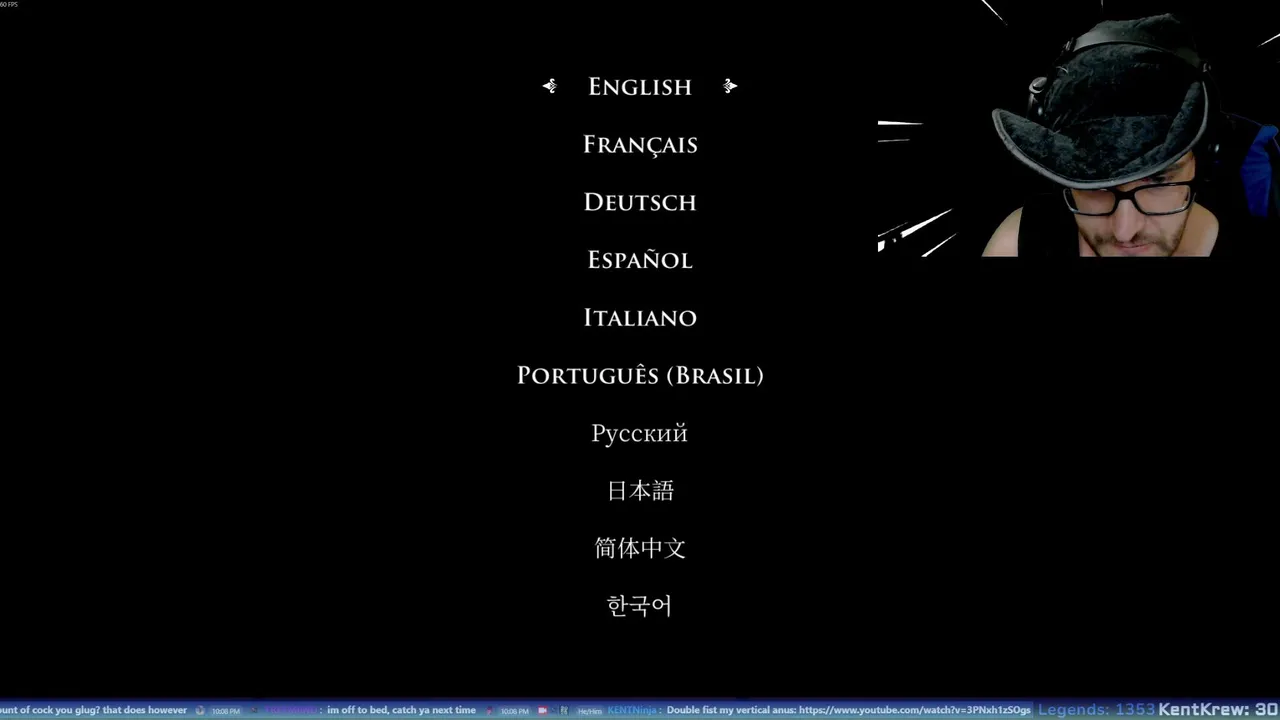The height and width of the screenshot is (720, 1280).
Task: Choose 日本語 from the list
Action: point(640,491)
